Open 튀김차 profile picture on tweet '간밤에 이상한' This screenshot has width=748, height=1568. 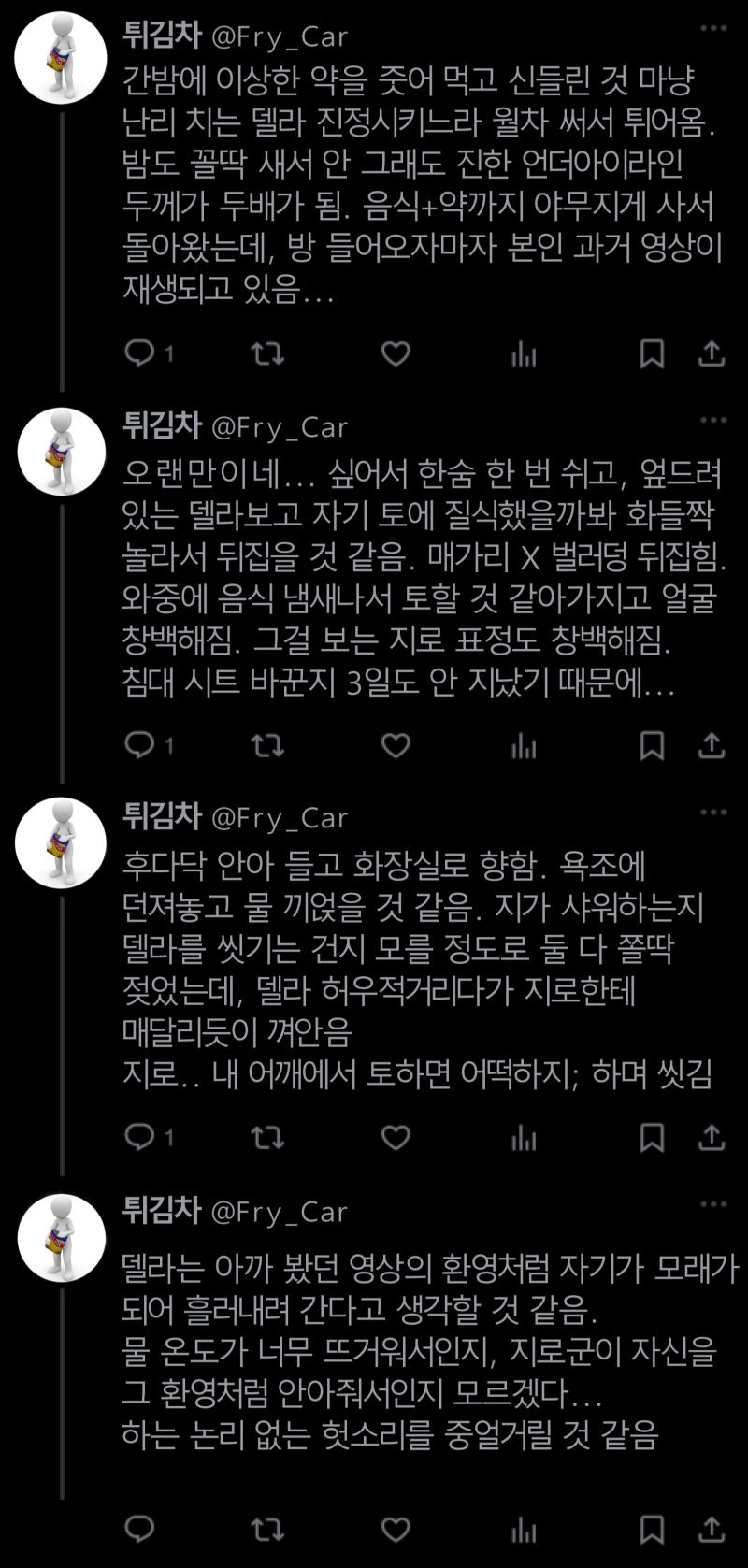[x=62, y=58]
